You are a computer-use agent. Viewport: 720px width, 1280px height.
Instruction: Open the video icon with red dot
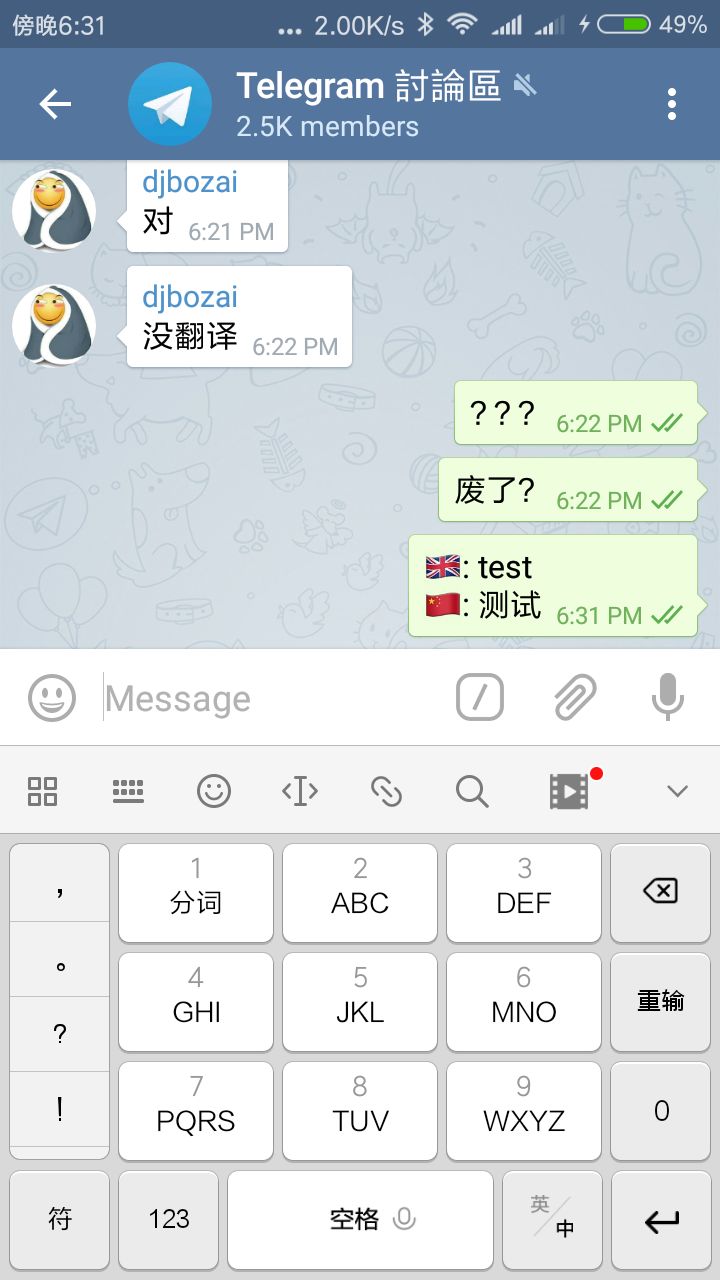(x=570, y=792)
